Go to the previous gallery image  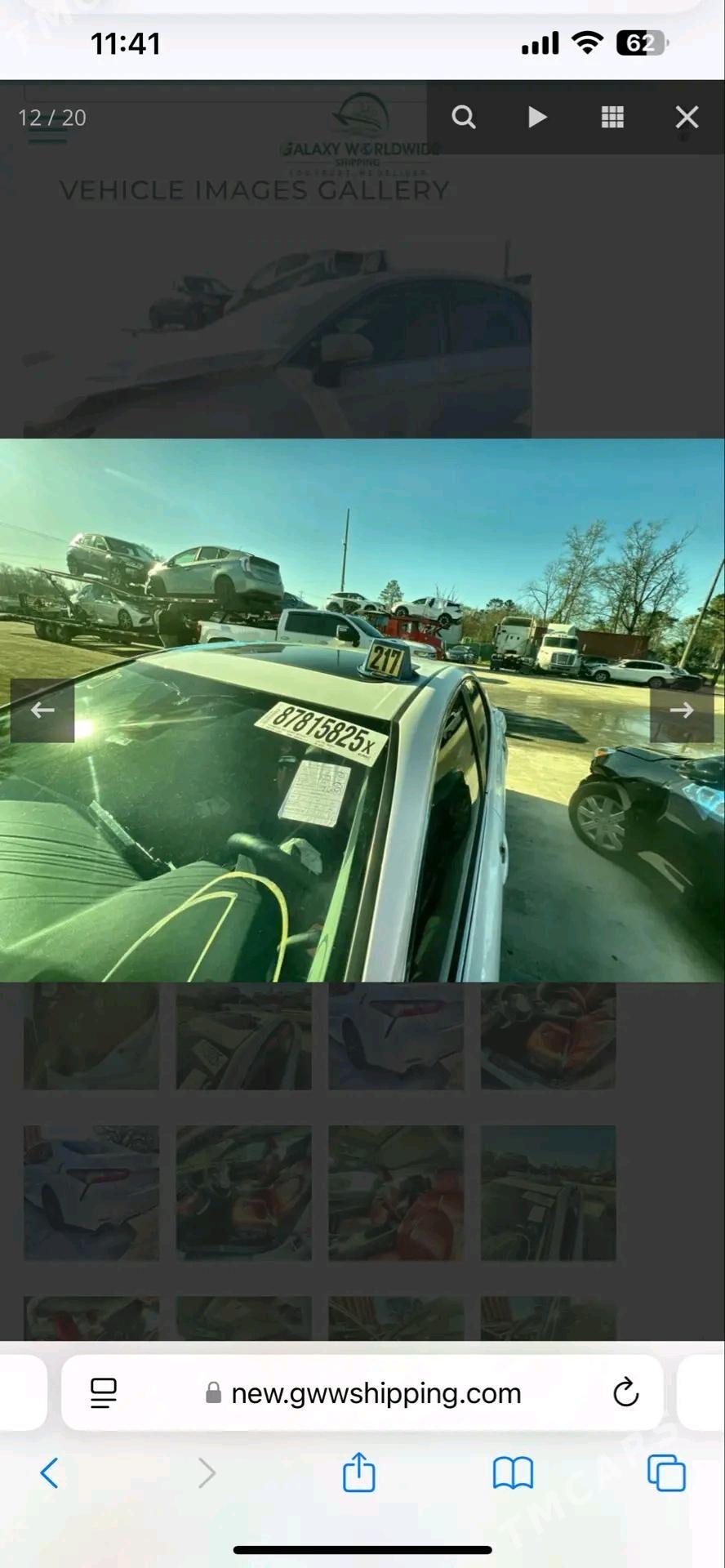(x=42, y=710)
